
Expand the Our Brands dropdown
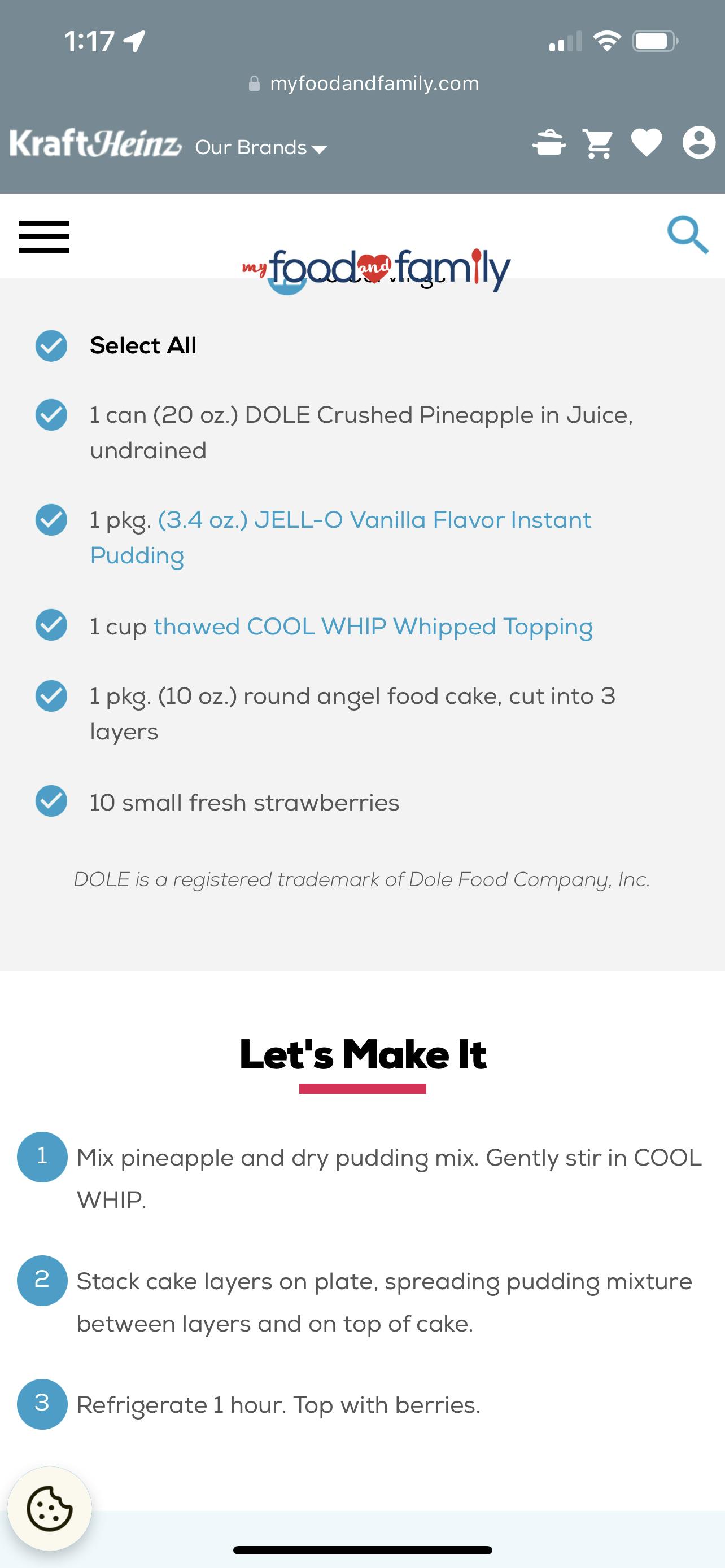pyautogui.click(x=261, y=148)
